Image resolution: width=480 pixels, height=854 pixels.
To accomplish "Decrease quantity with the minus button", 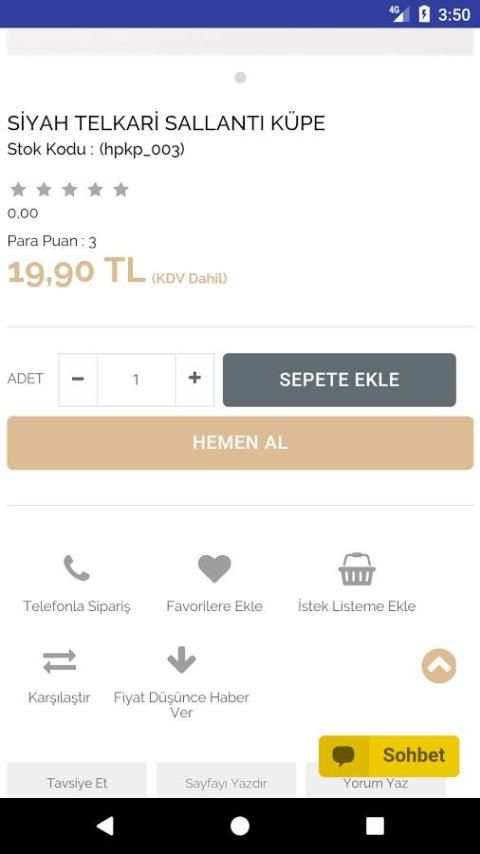I will [78, 380].
